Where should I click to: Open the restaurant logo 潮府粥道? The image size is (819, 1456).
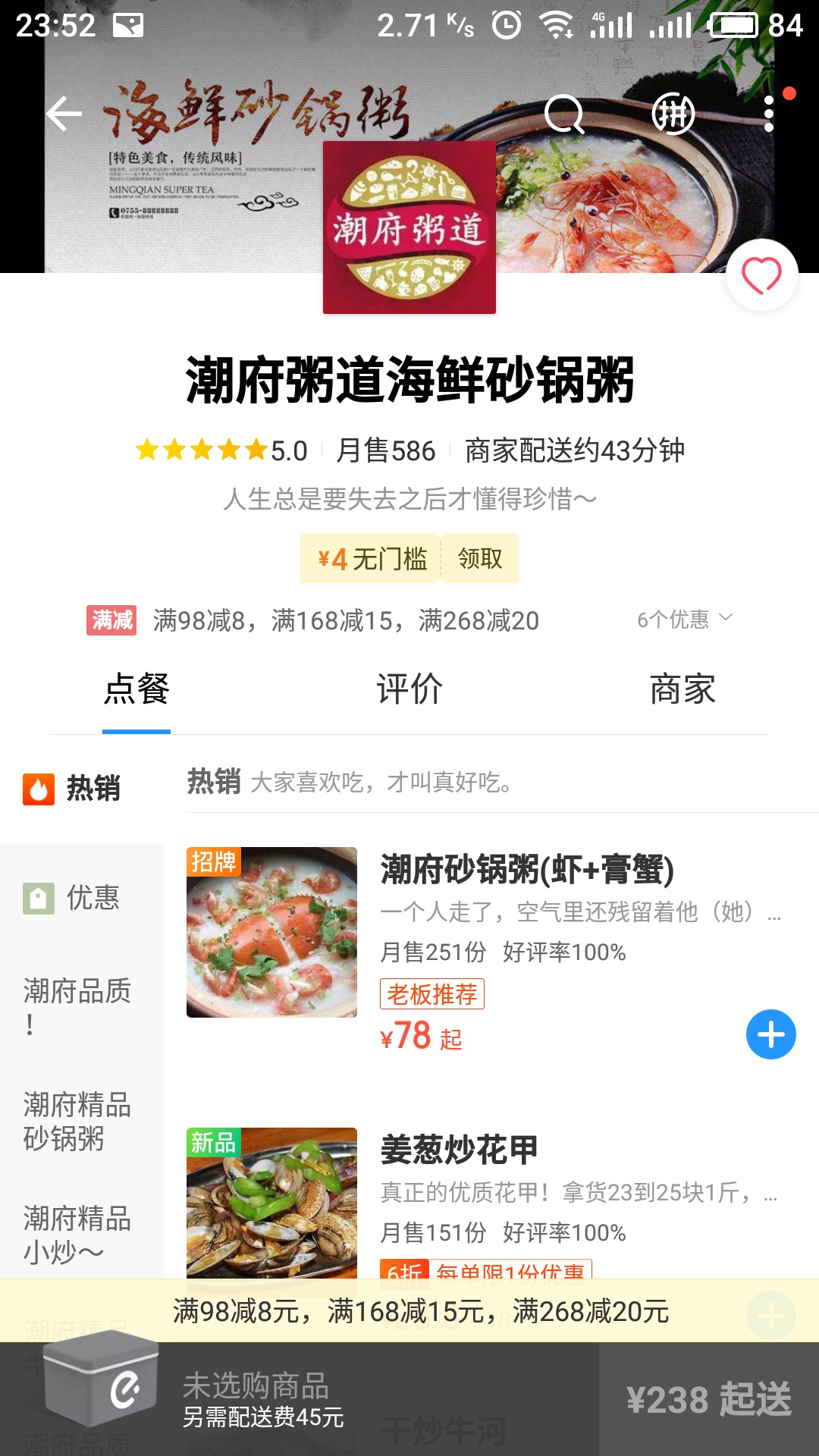409,227
